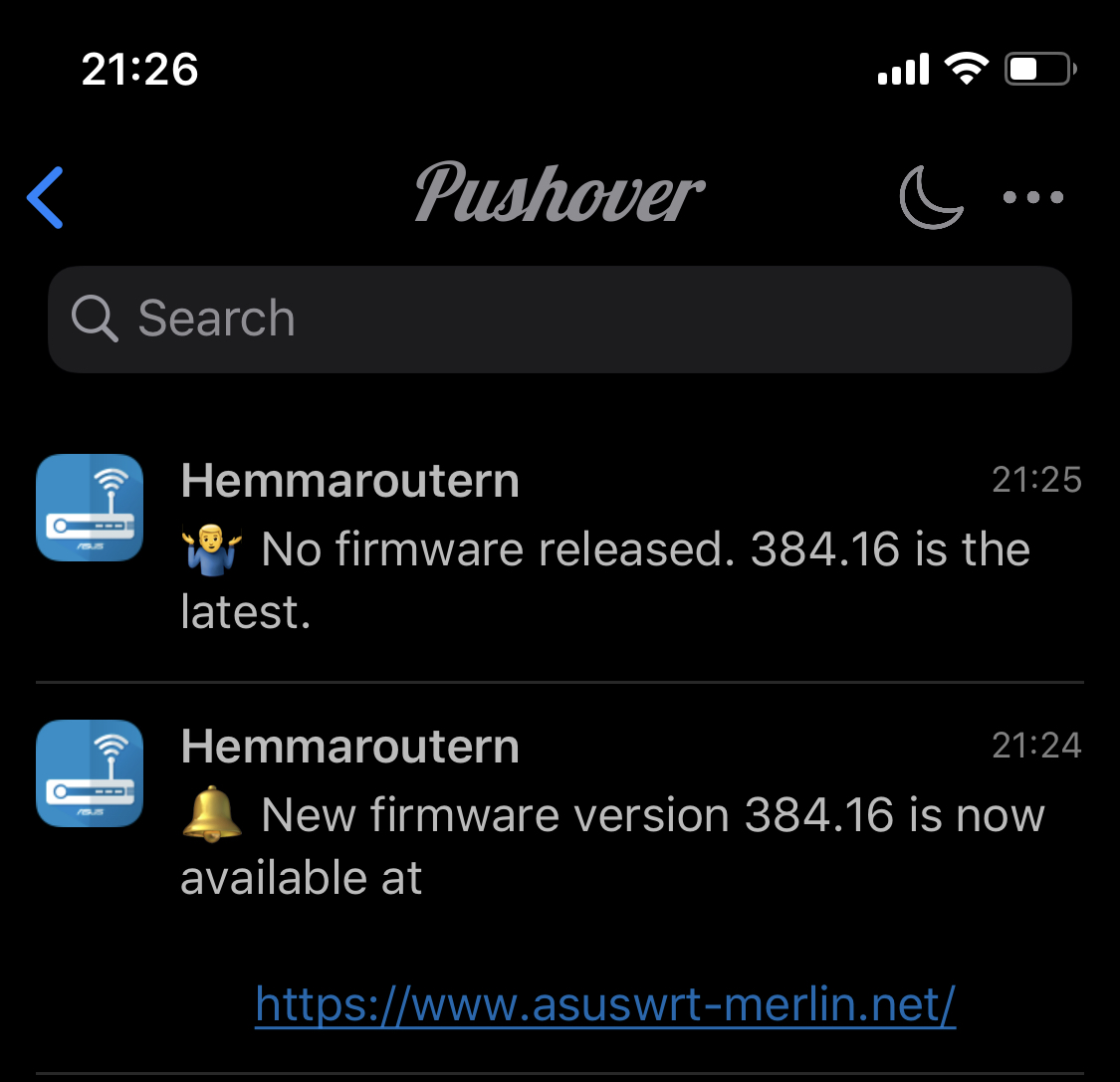Open the asuswrt-merlin.net link
The width and height of the screenshot is (1120, 1082).
(605, 1003)
